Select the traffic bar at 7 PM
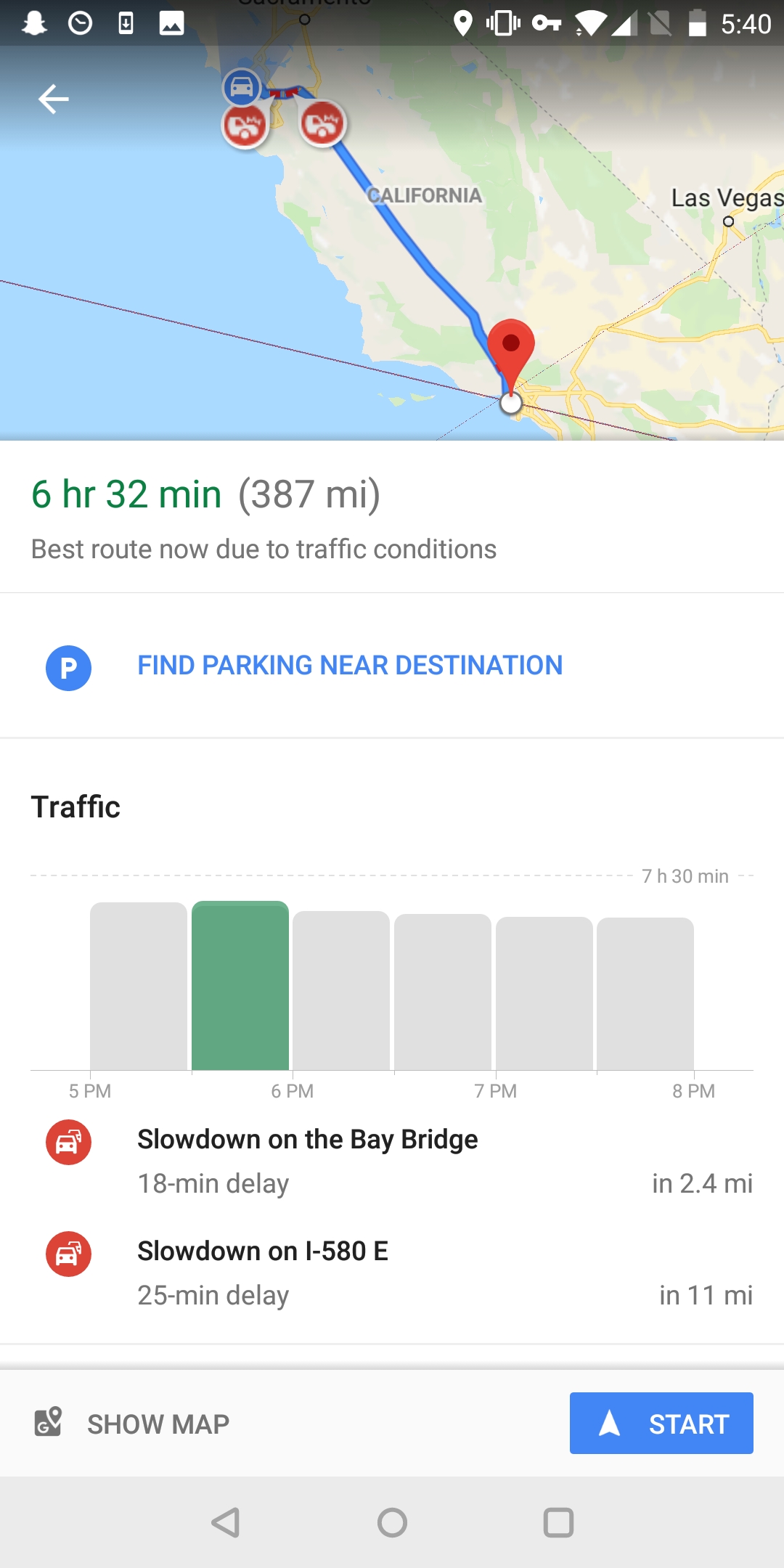This screenshot has height=1568, width=784. [x=544, y=993]
